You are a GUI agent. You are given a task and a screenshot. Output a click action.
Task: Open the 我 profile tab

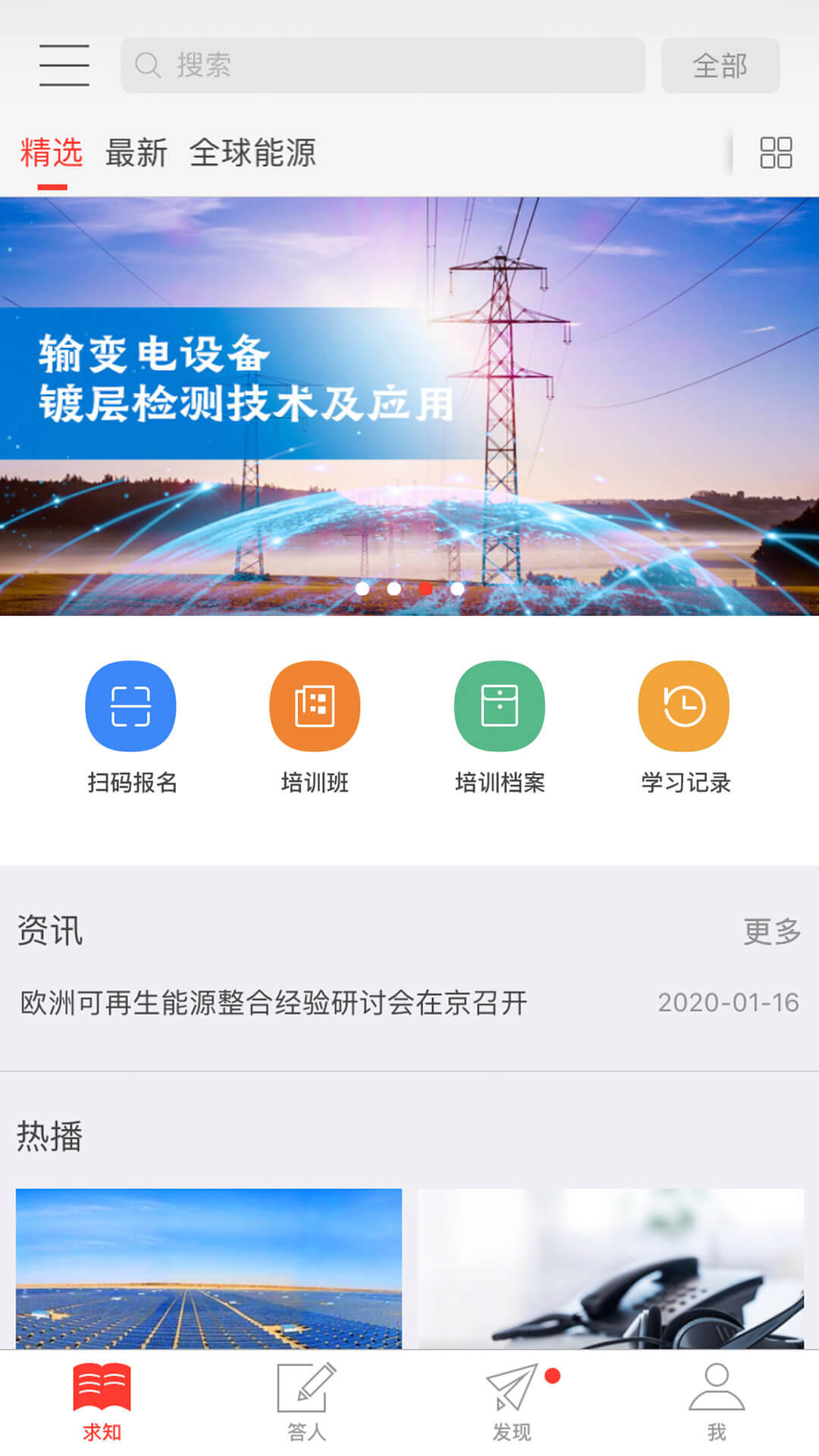pyautogui.click(x=717, y=1402)
